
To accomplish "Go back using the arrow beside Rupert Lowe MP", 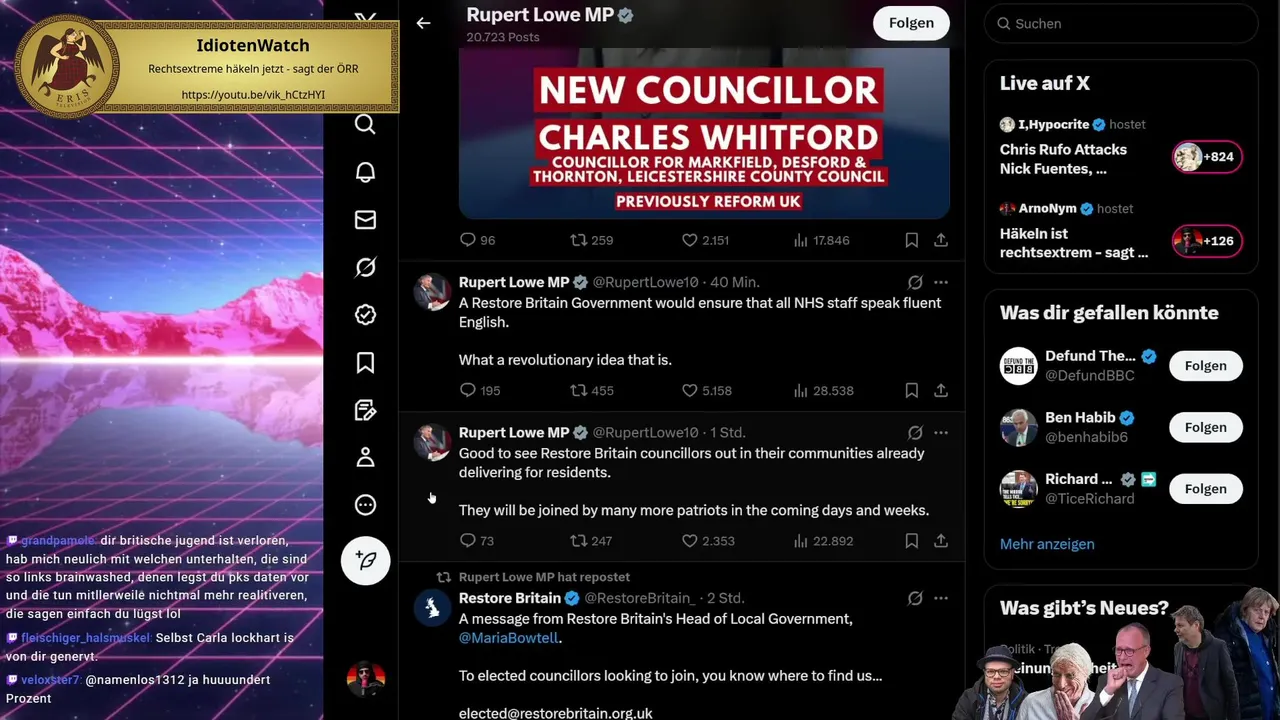I will [x=423, y=23].
